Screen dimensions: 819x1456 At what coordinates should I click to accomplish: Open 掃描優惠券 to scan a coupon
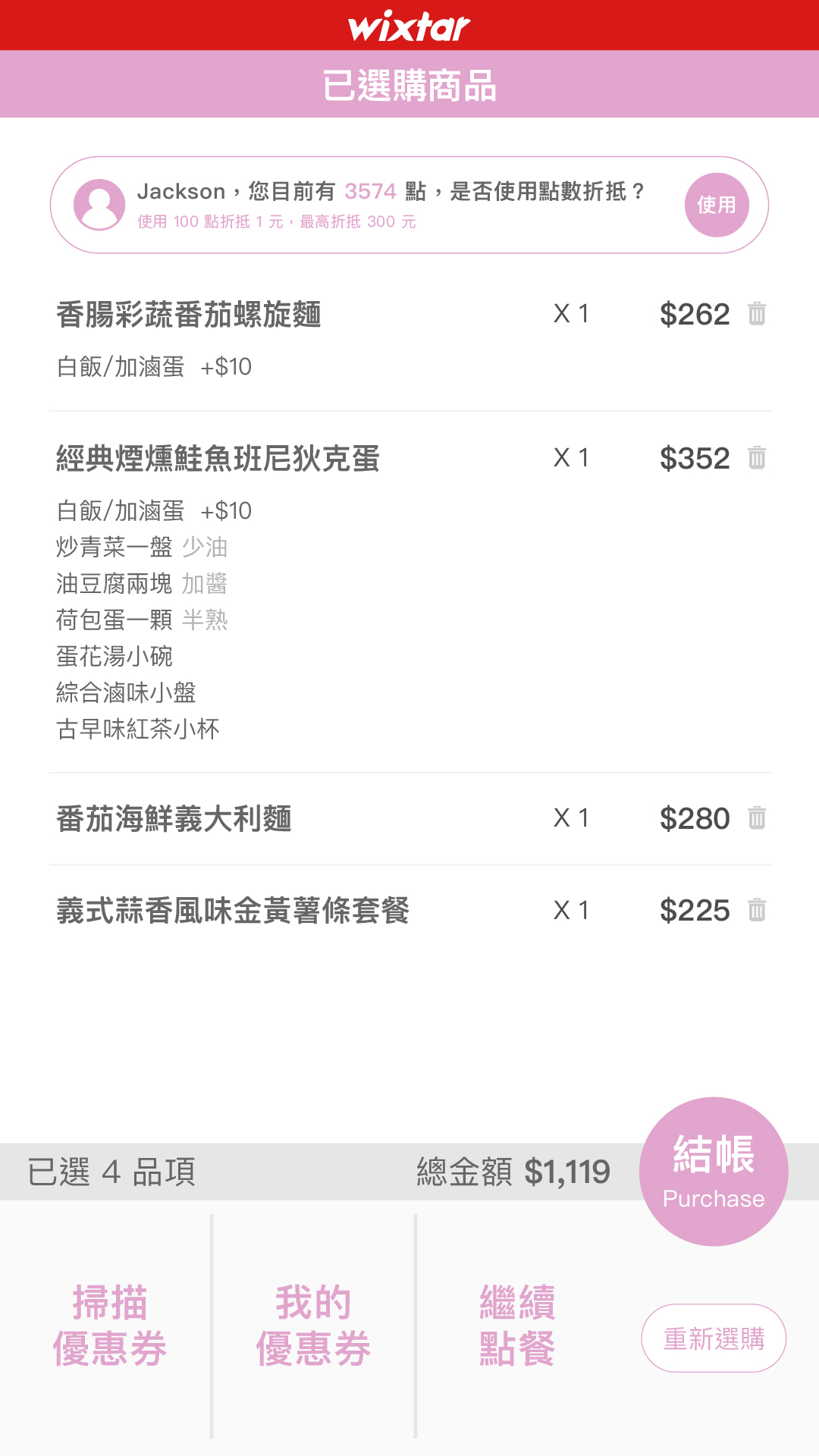110,1326
